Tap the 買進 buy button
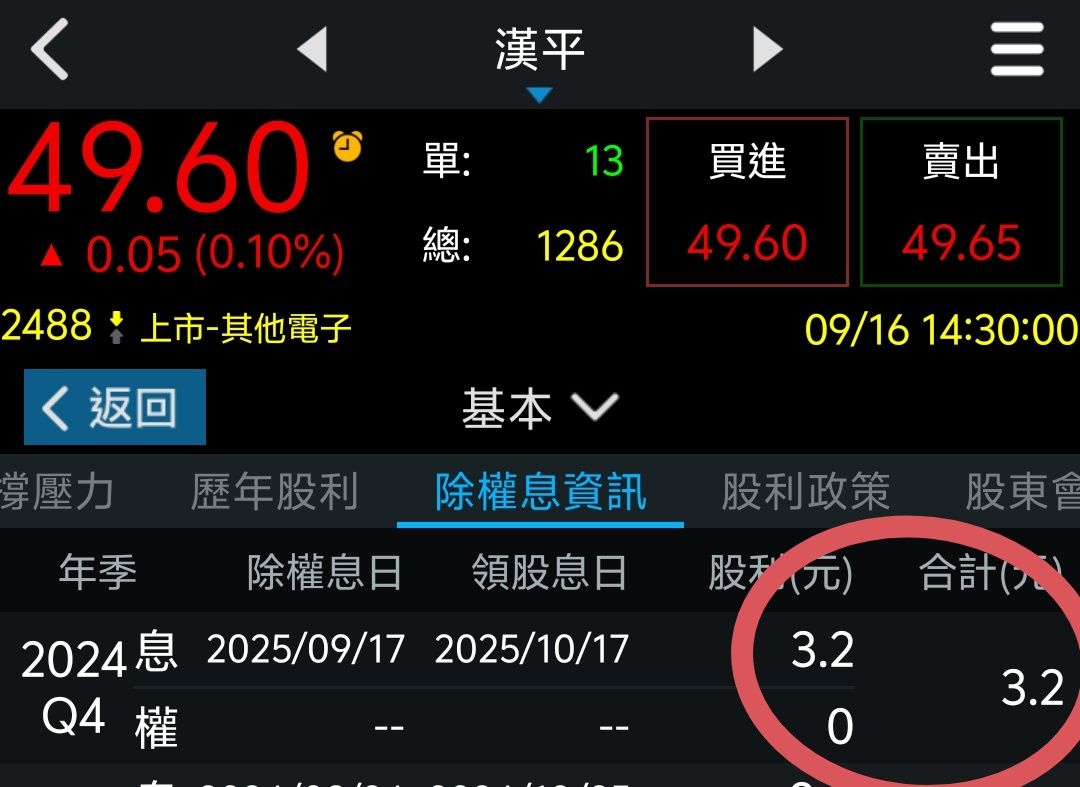The image size is (1080, 787). [747, 202]
